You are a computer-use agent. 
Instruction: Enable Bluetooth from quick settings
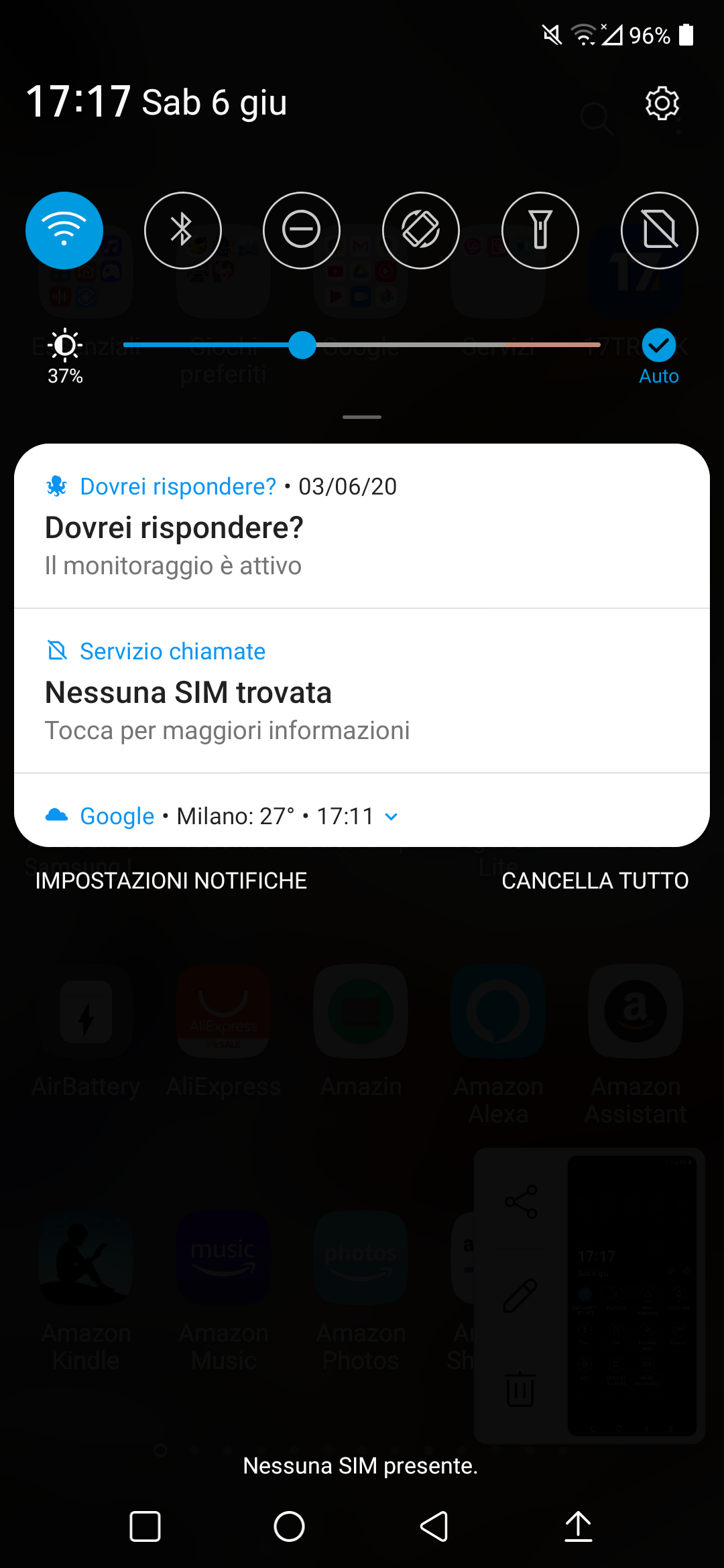click(183, 231)
